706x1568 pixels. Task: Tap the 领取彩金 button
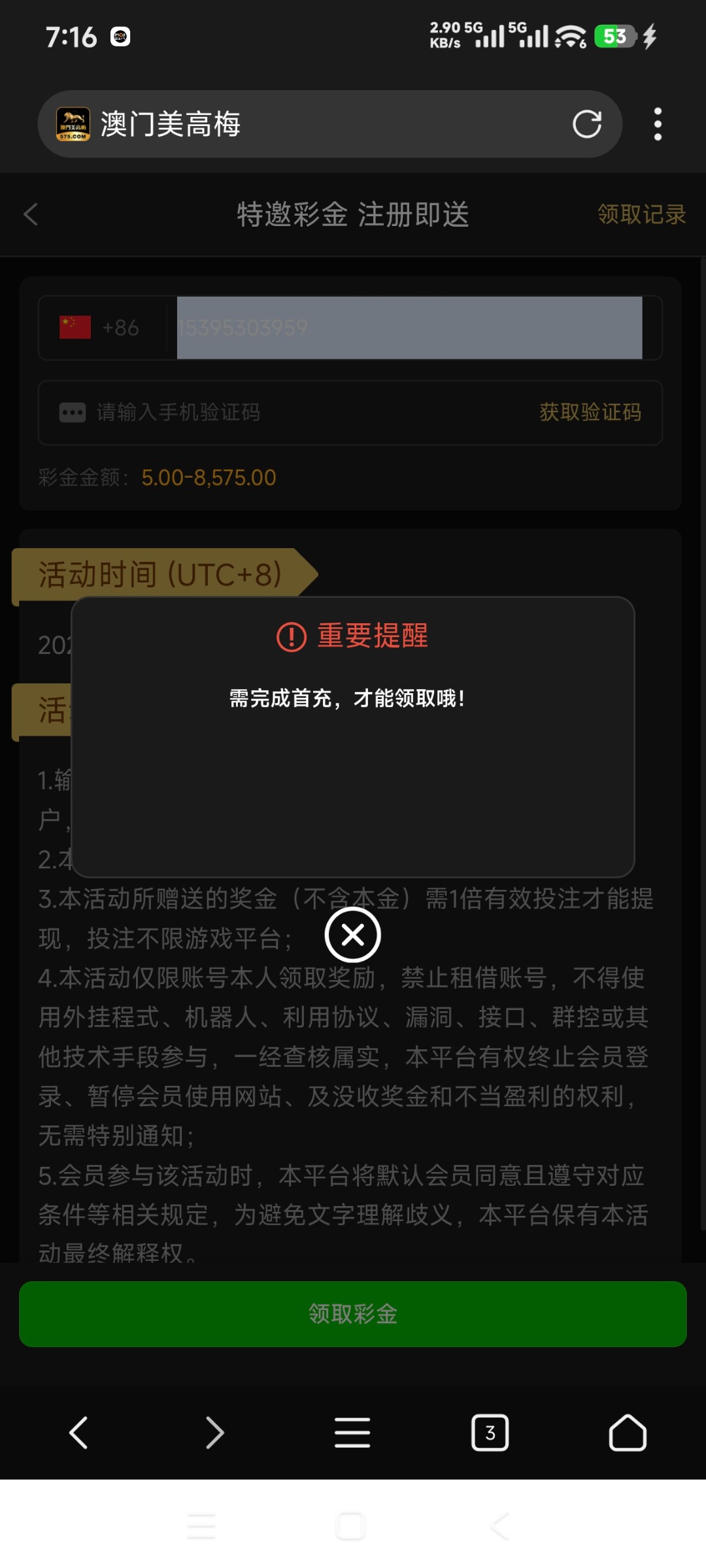coord(353,1314)
